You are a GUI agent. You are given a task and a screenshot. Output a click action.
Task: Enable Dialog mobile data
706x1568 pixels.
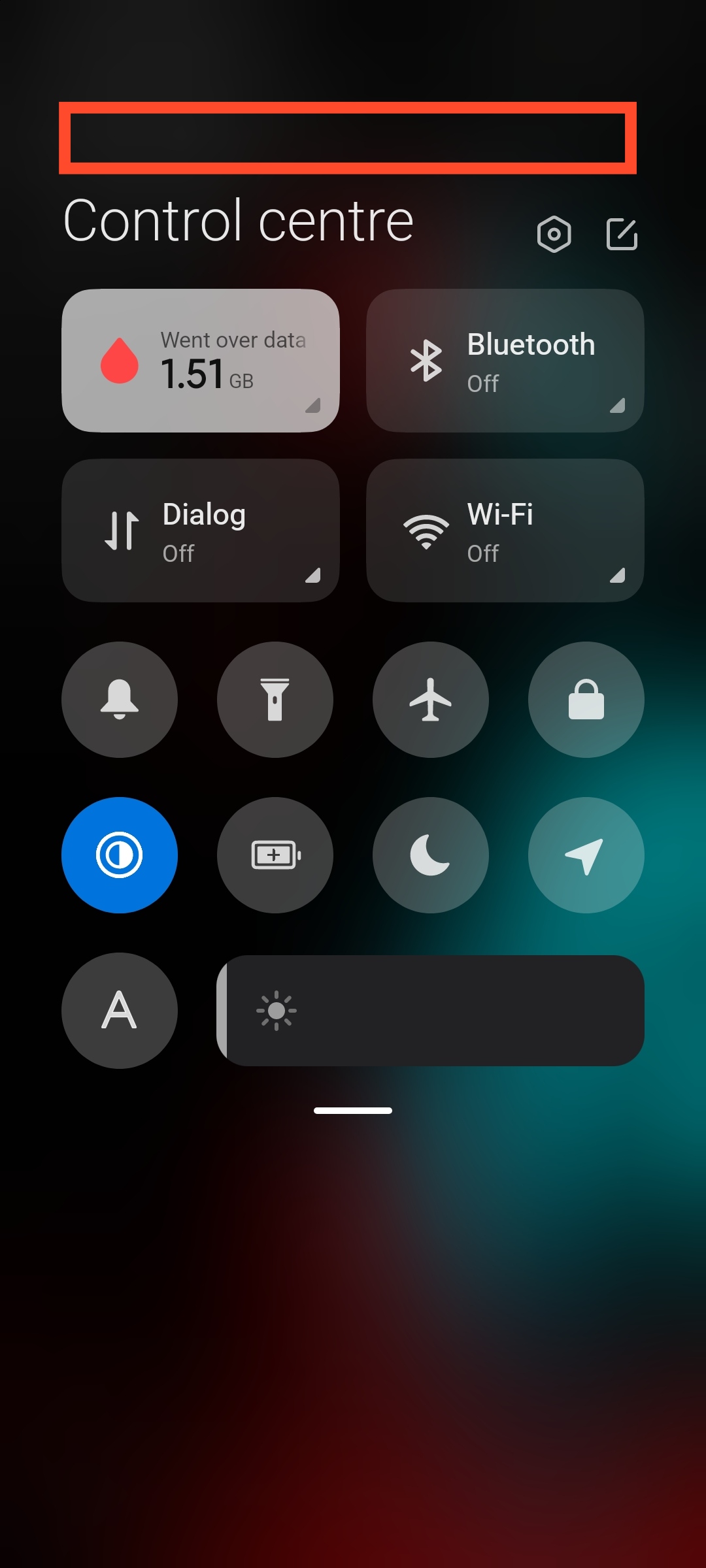pos(201,531)
